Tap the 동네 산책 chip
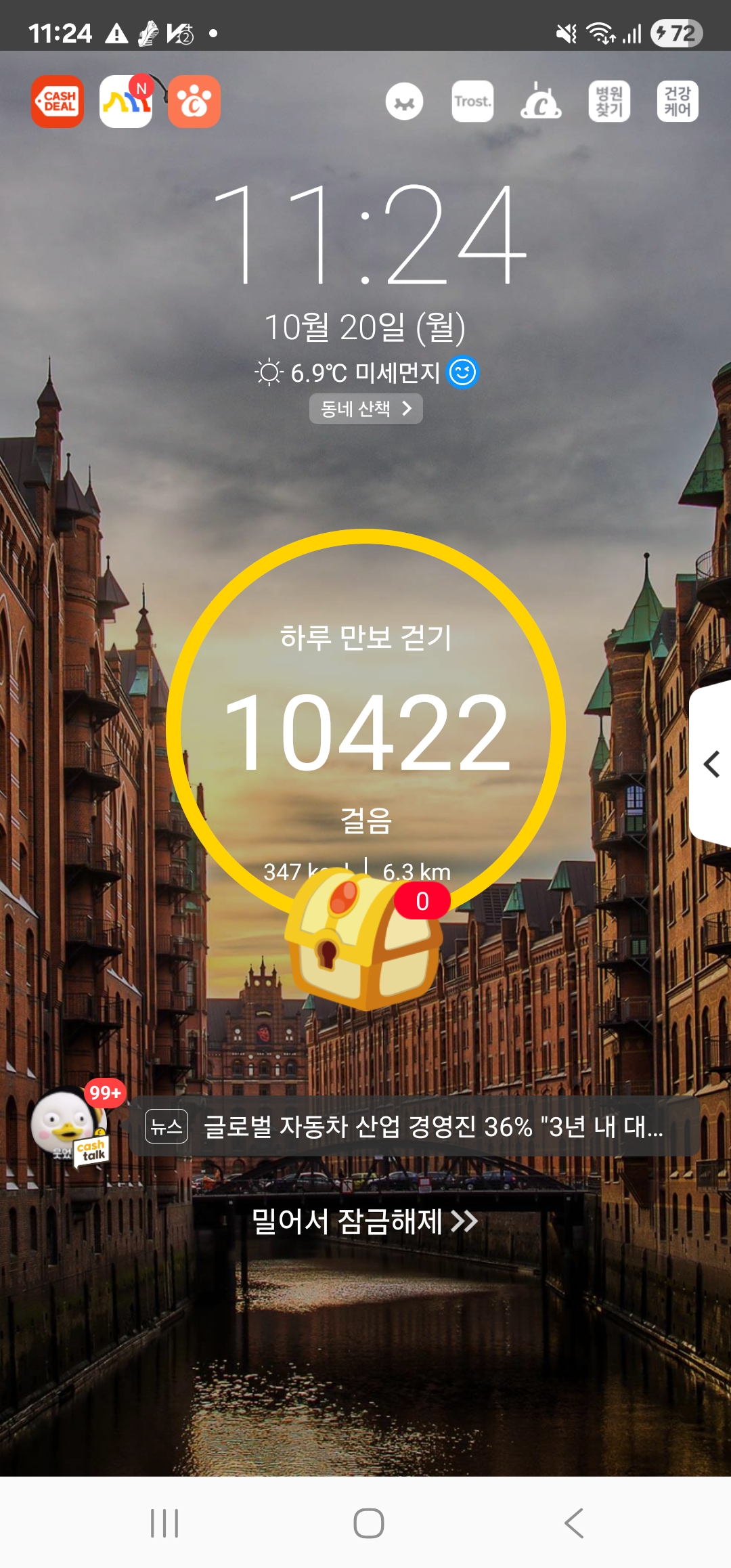Image resolution: width=731 pixels, height=1568 pixels. (x=365, y=408)
